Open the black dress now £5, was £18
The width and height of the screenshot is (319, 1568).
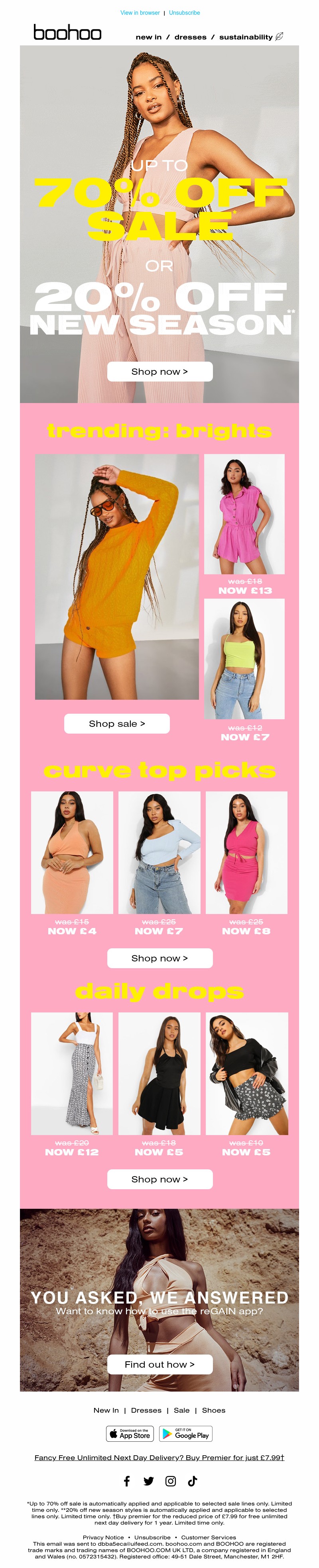point(159,1073)
